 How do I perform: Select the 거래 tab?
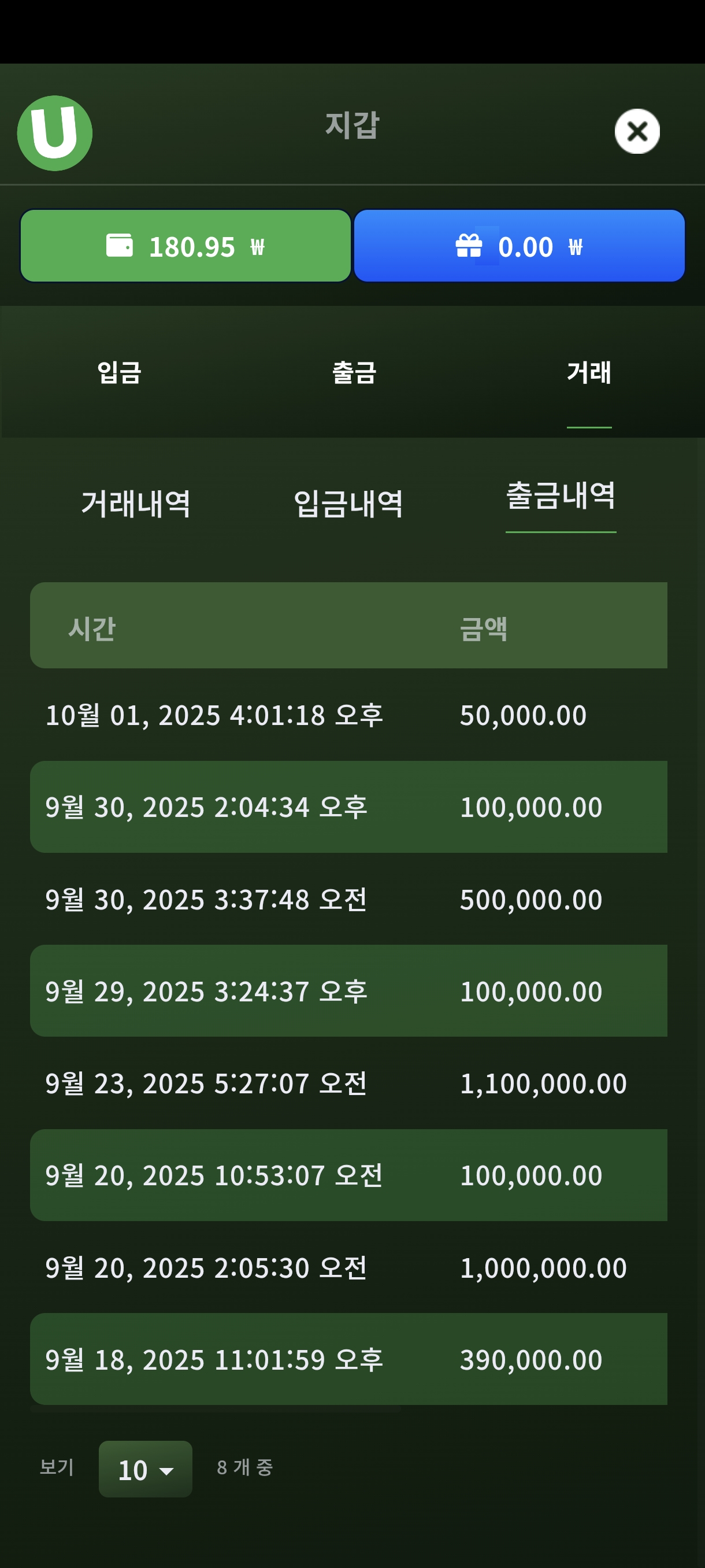point(588,372)
